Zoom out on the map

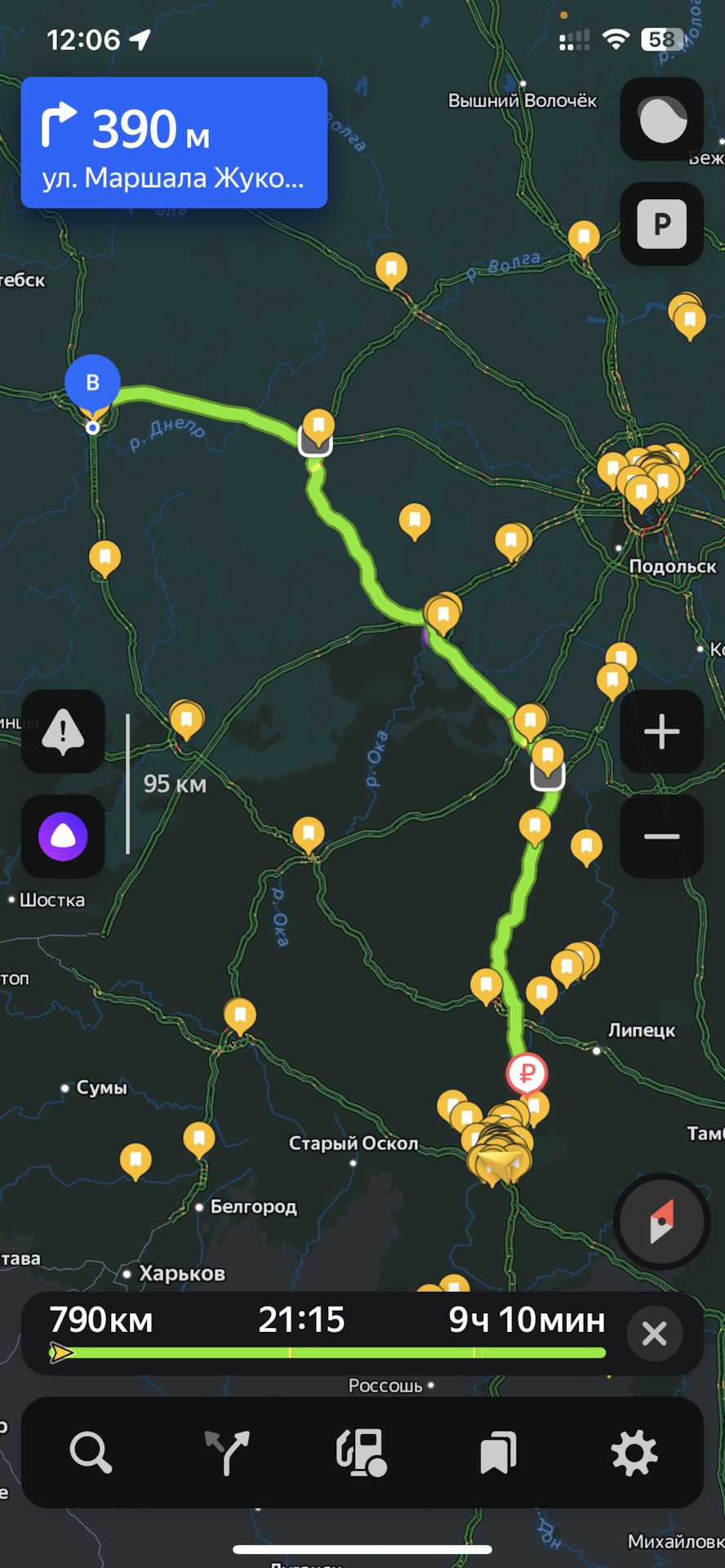(x=662, y=836)
